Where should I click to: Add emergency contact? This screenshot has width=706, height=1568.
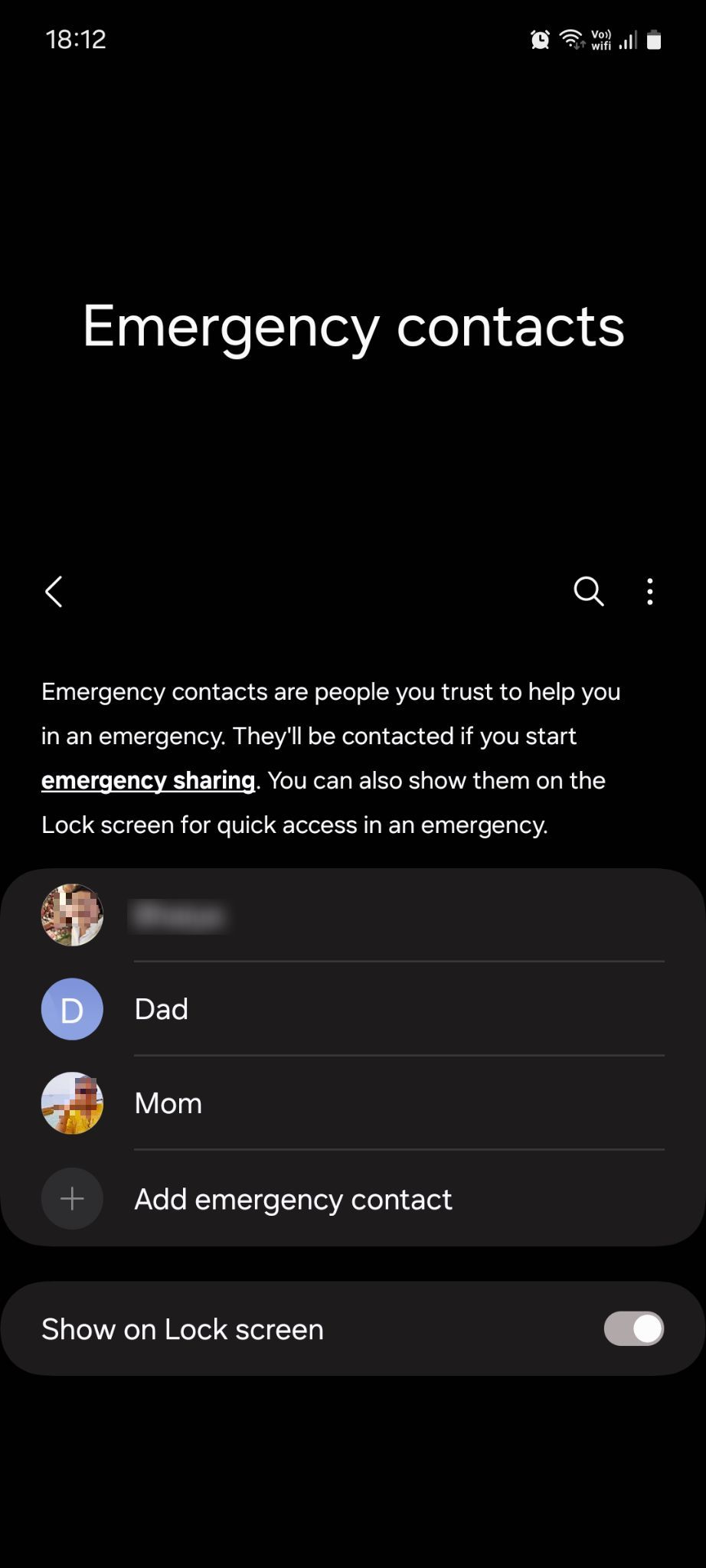click(x=293, y=1199)
